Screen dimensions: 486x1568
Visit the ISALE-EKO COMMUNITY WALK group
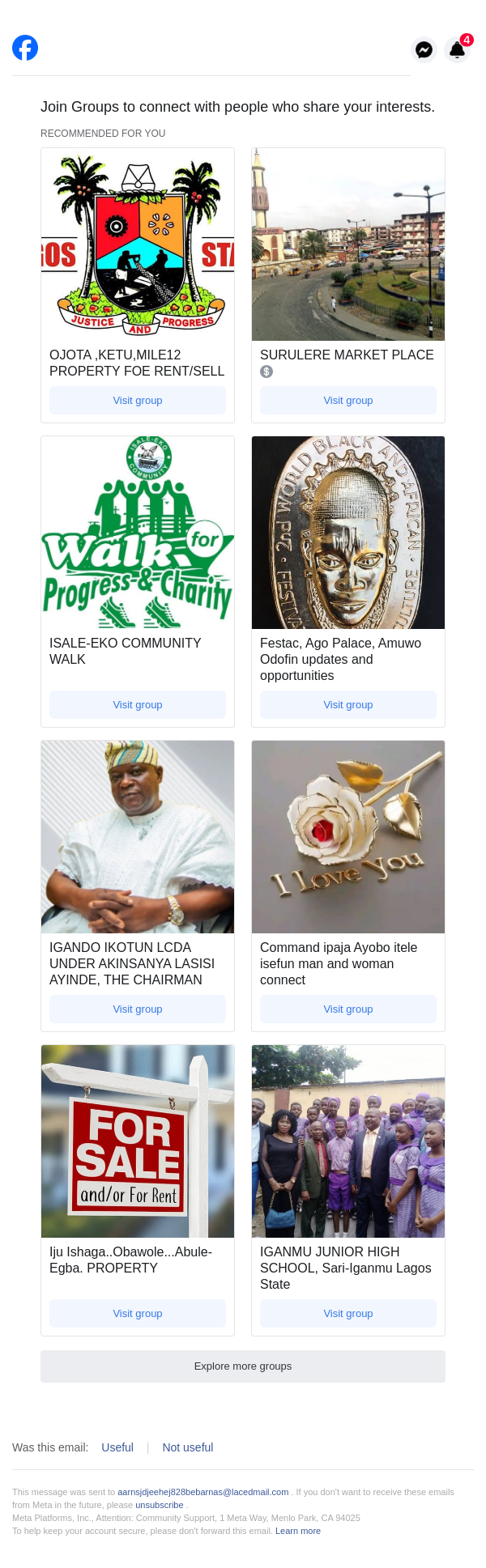(x=138, y=704)
